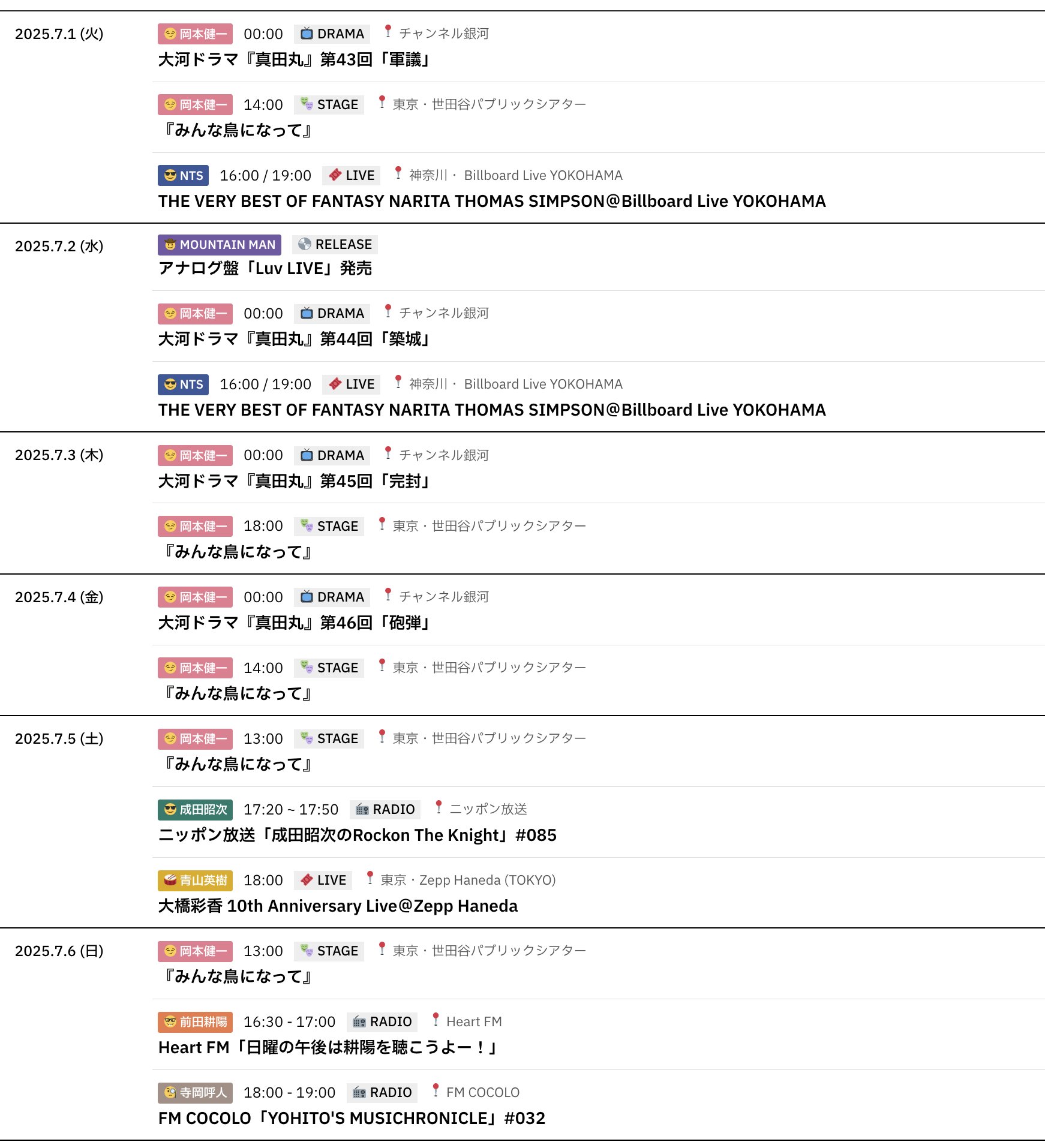Open the July 1 Billboard Live YOKOHAMA show
The height and width of the screenshot is (1148, 1045).
(x=492, y=202)
